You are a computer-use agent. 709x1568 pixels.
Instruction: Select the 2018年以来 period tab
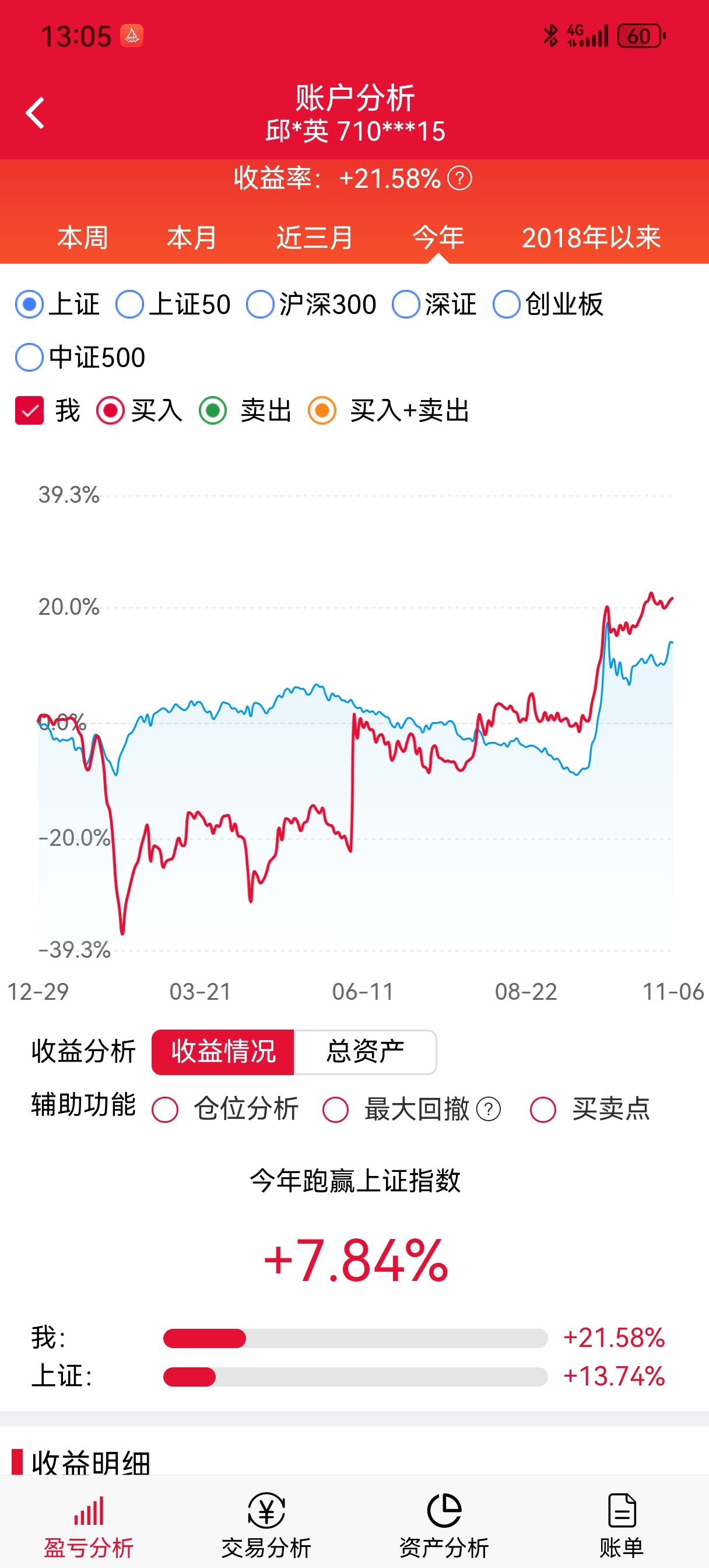(x=590, y=237)
